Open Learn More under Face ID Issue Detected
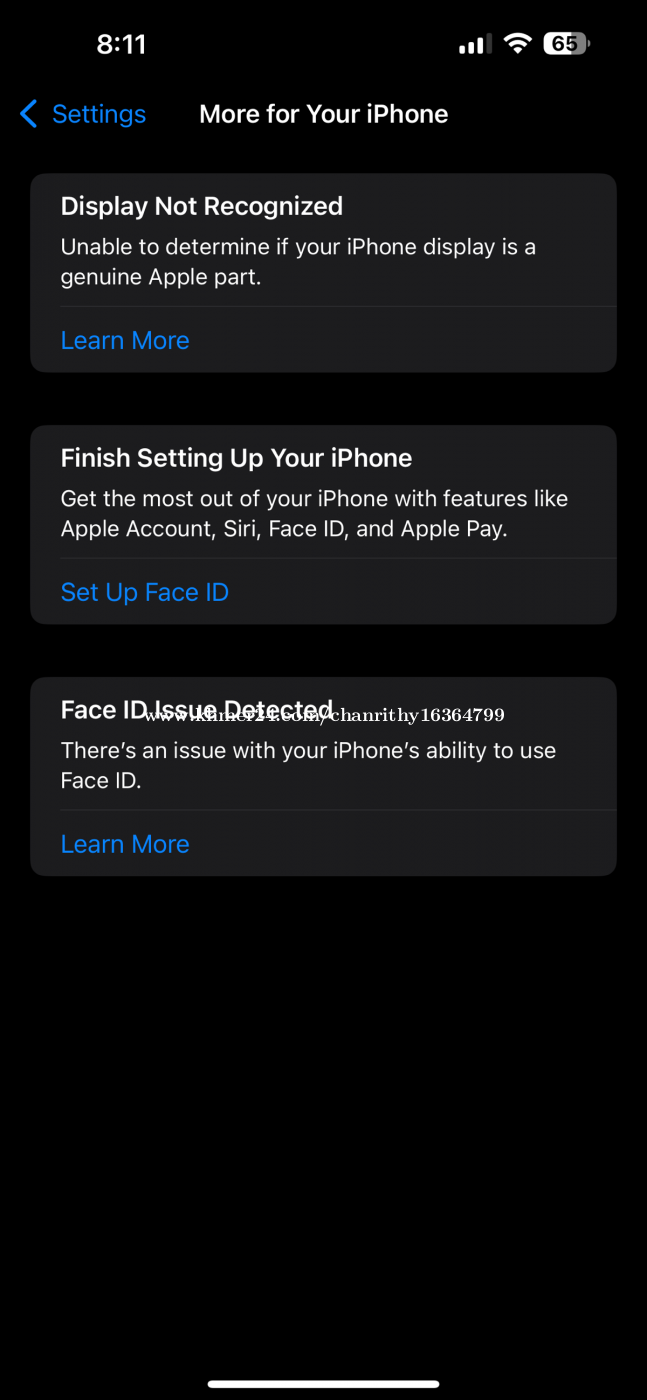The width and height of the screenshot is (647, 1400). click(125, 844)
